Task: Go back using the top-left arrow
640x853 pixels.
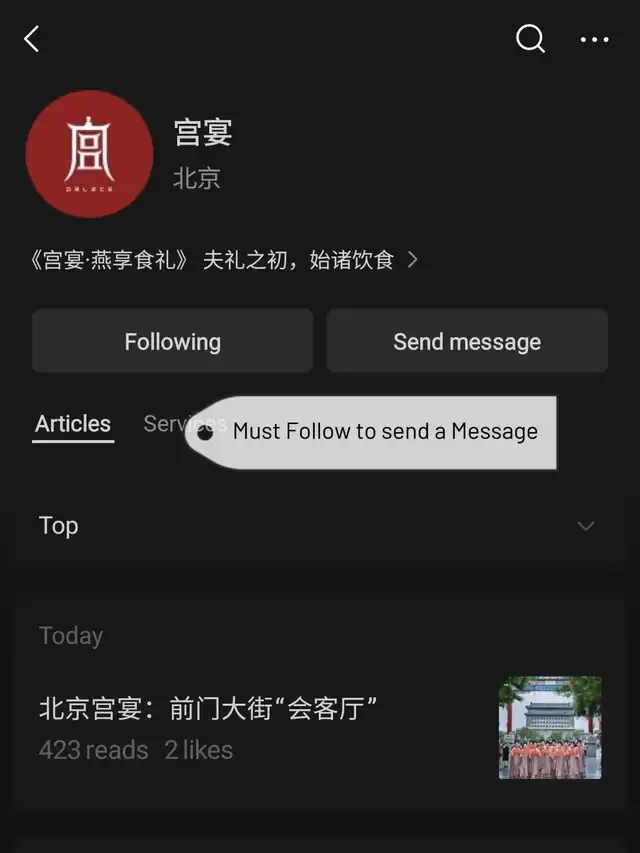Action: pyautogui.click(x=32, y=40)
